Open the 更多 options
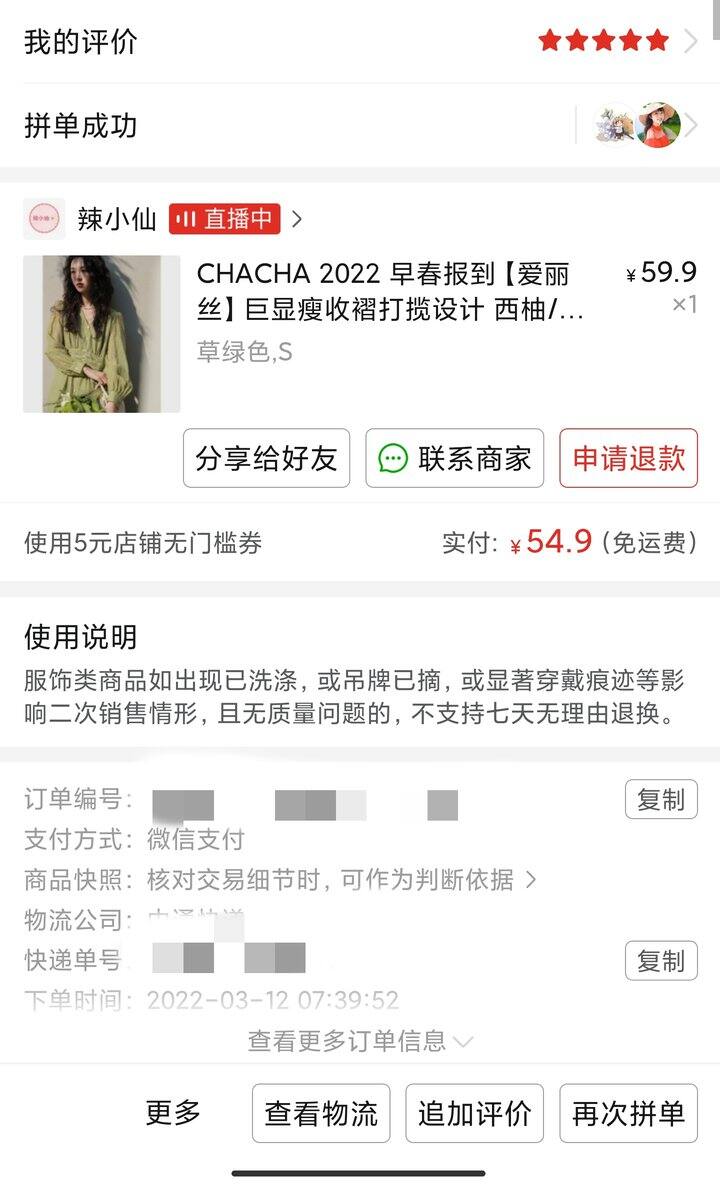The height and width of the screenshot is (1187, 720). coord(173,1113)
